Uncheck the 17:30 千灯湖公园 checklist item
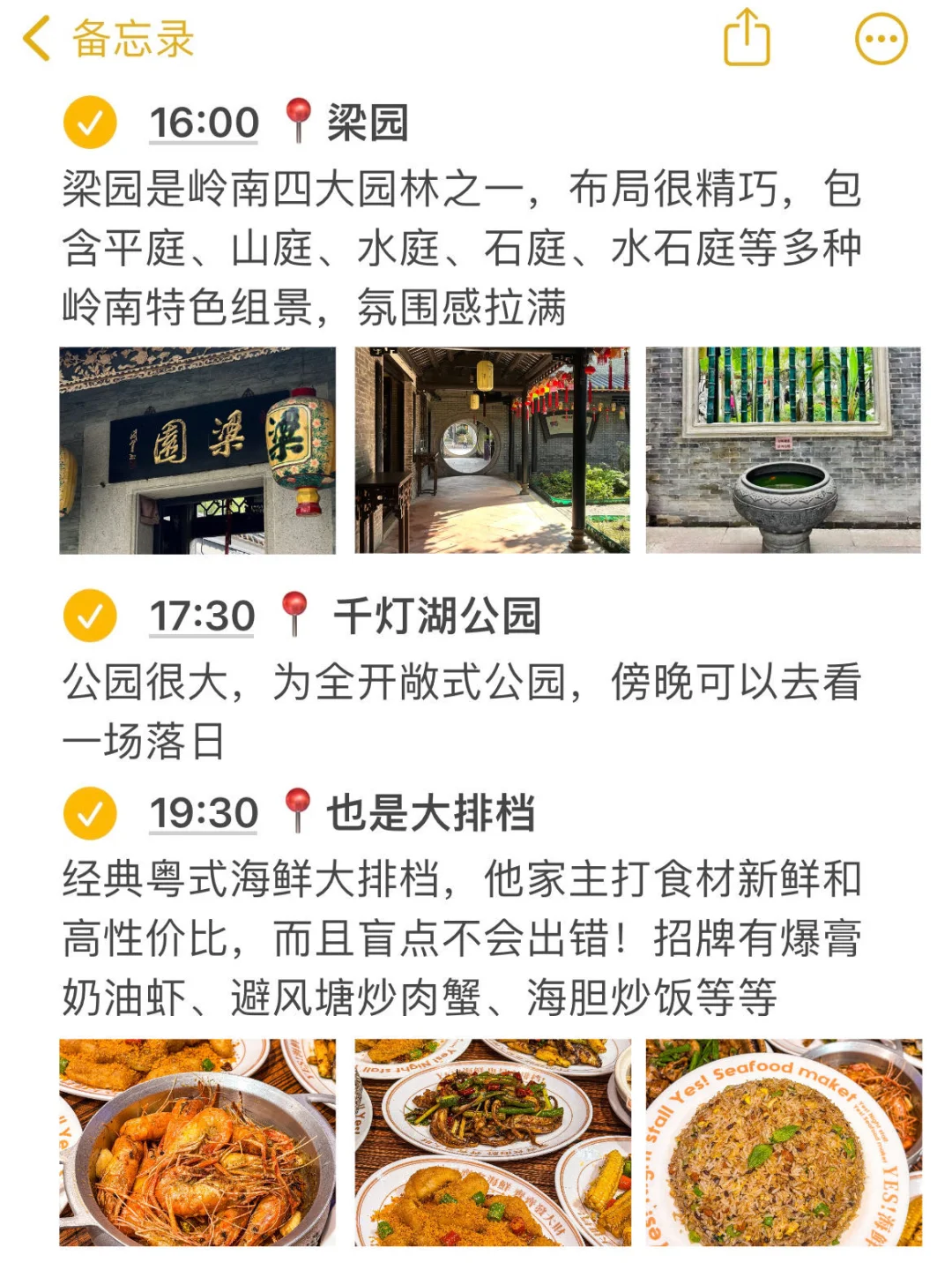The image size is (952, 1270). 90,616
